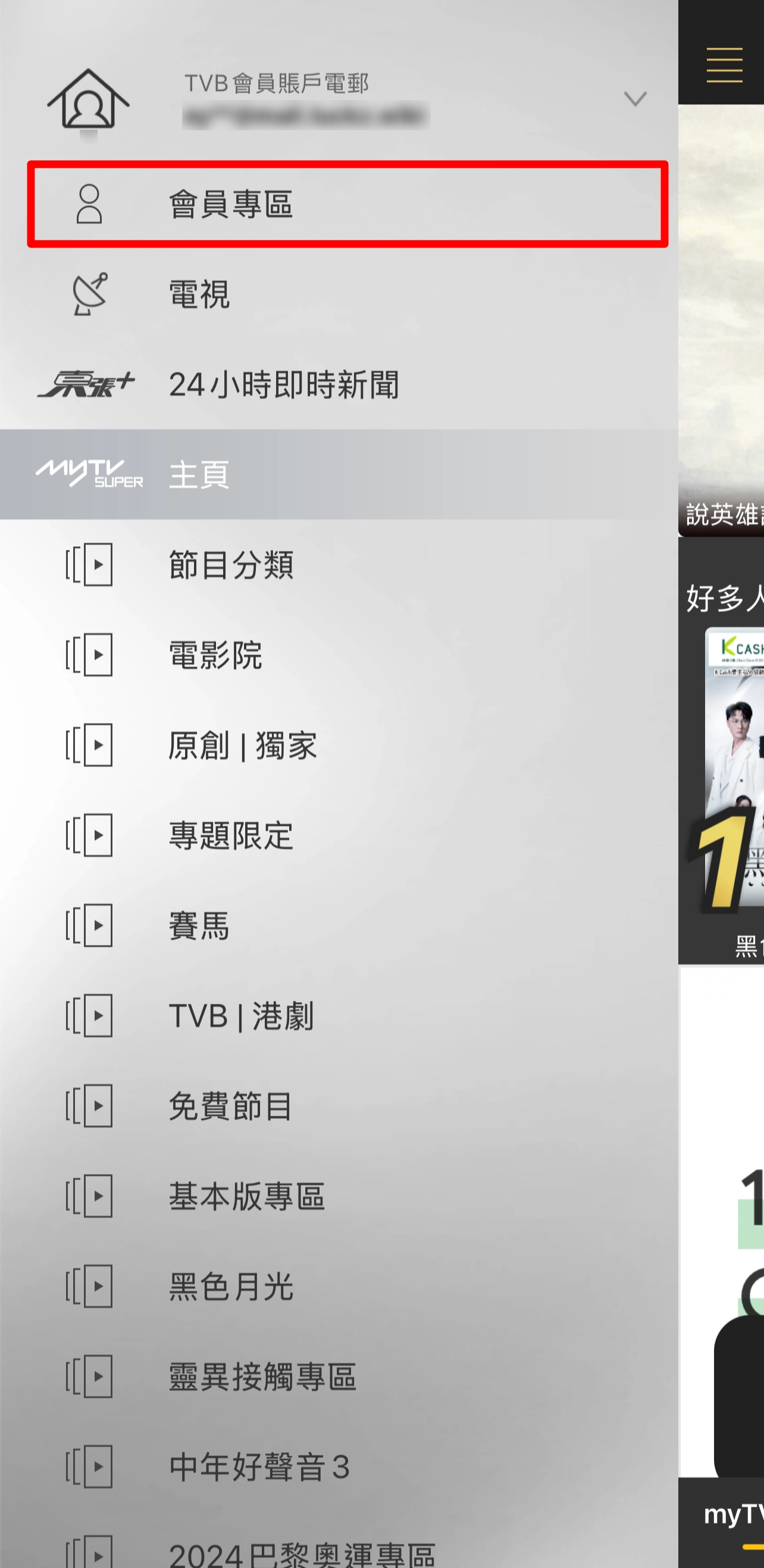
Task: Open 中年好聲音3 programme page
Action: 259,1466
